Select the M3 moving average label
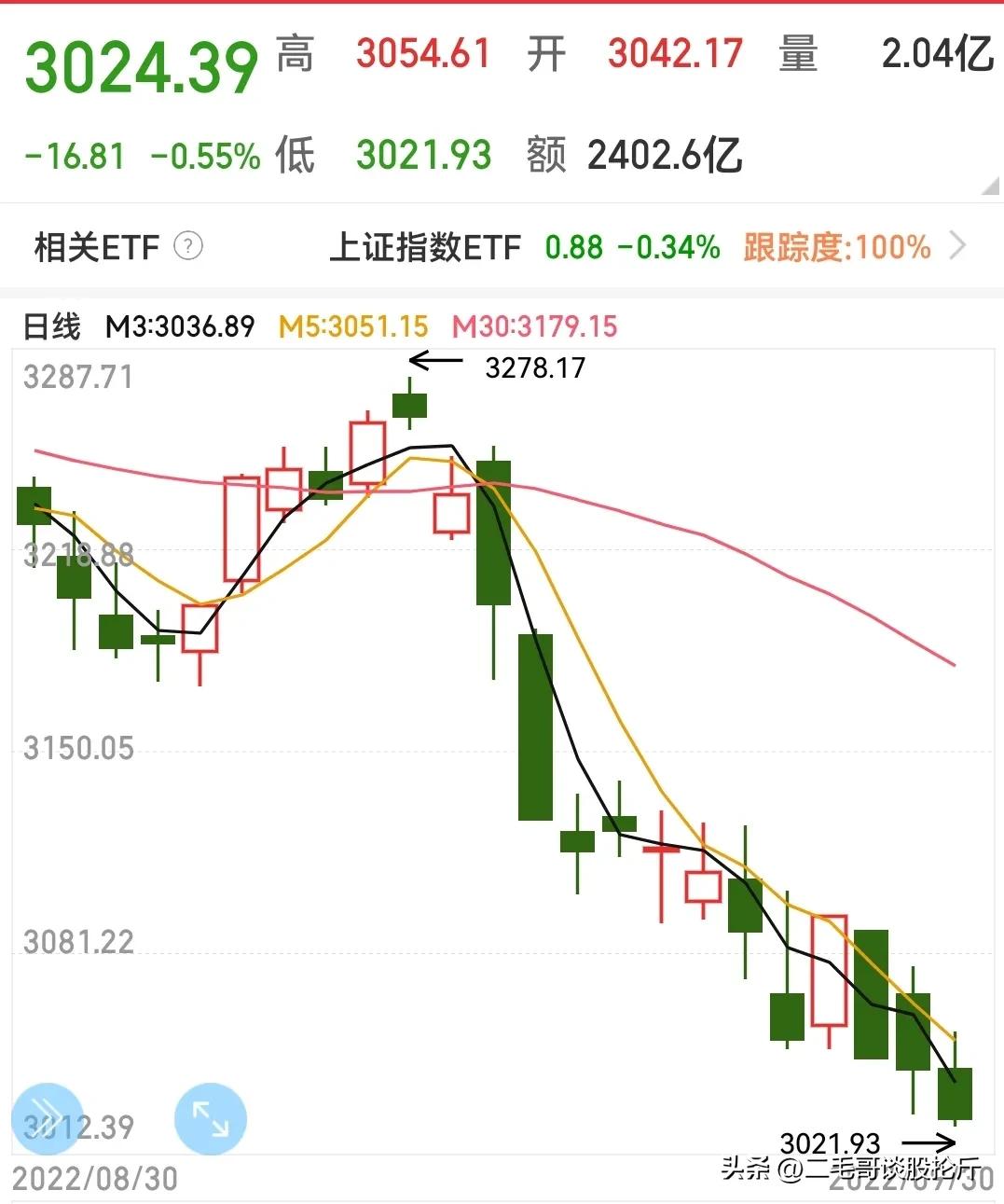Screen dimensions: 1004x1204 [179, 328]
